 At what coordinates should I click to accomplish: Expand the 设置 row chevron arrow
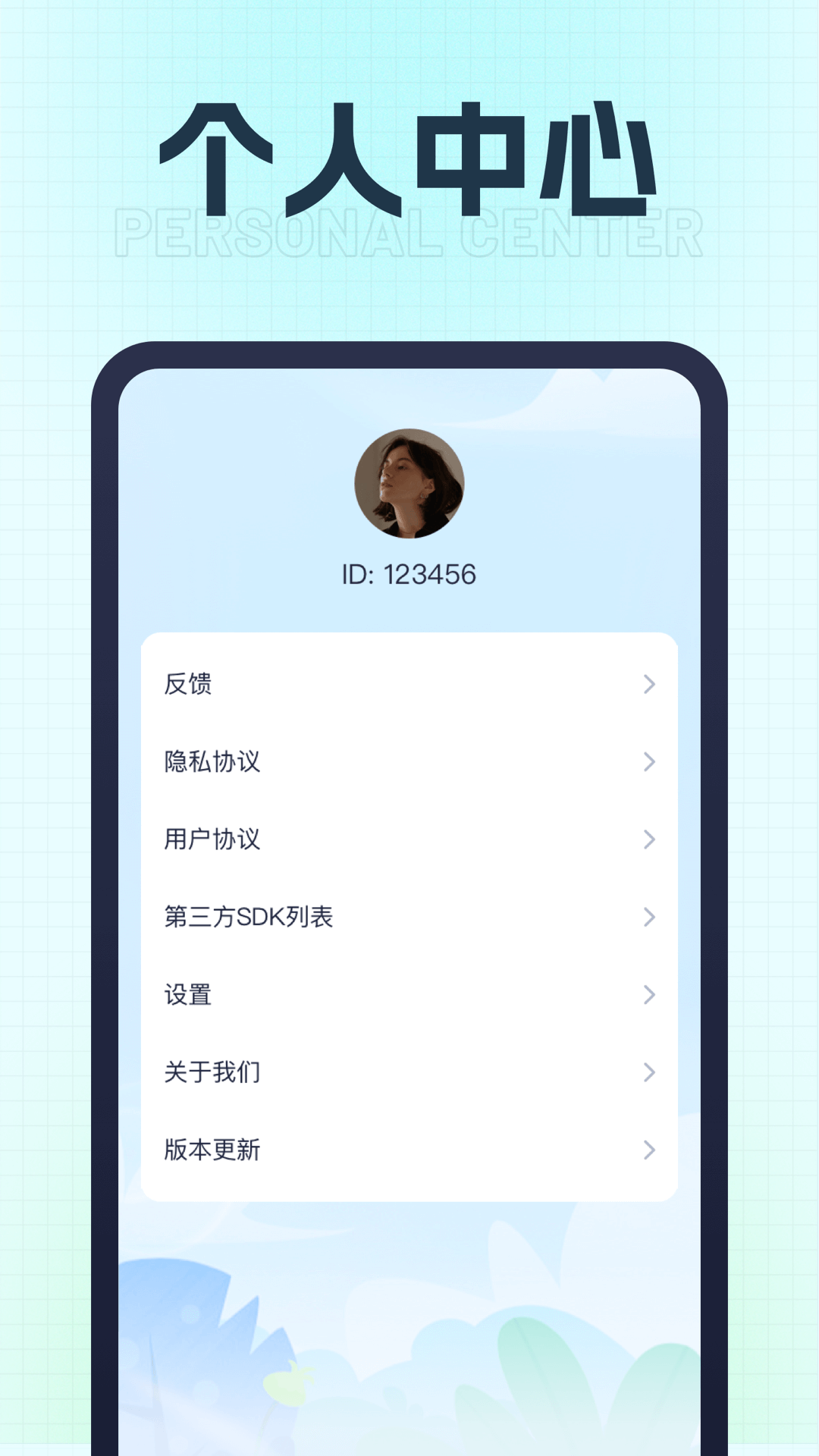point(648,996)
